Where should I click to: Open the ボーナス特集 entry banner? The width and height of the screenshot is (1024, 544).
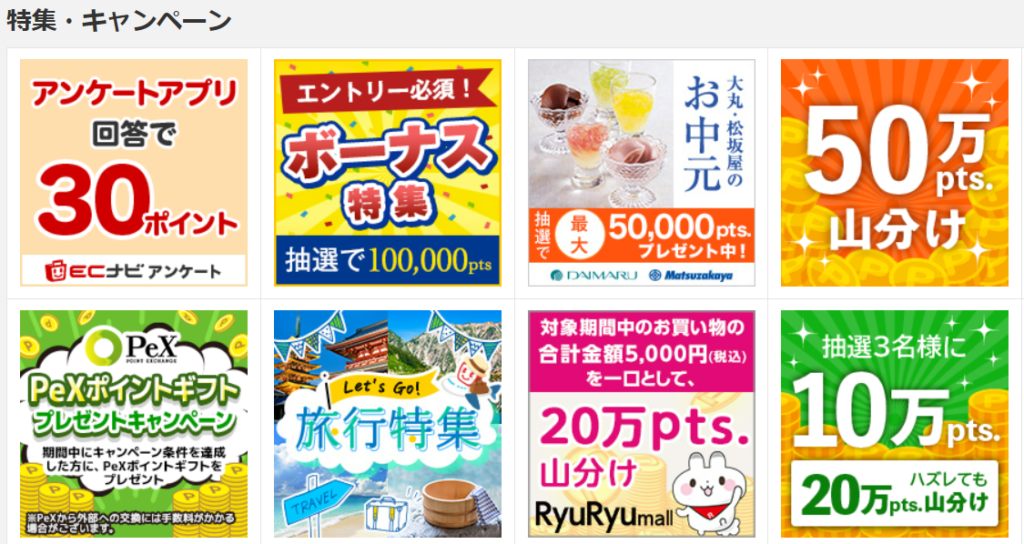[387, 172]
